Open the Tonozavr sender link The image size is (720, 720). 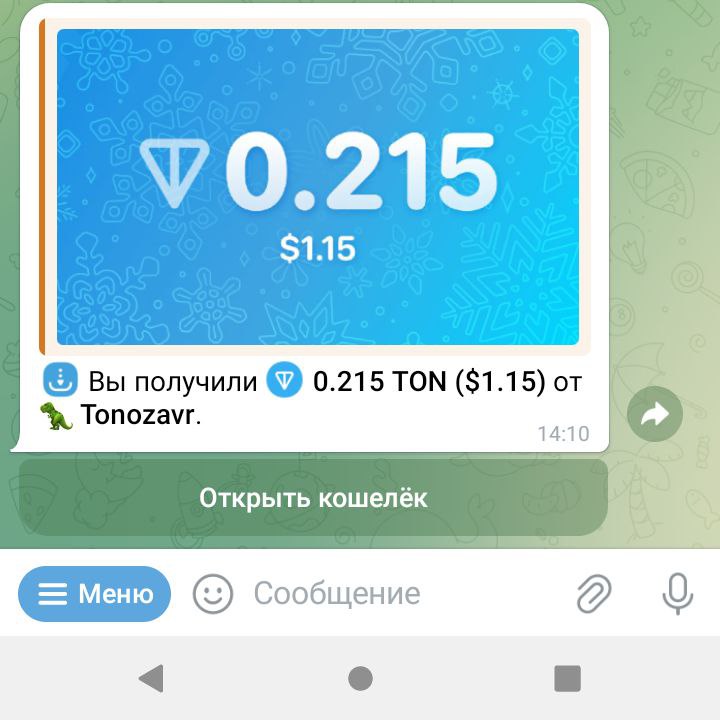tap(138, 416)
